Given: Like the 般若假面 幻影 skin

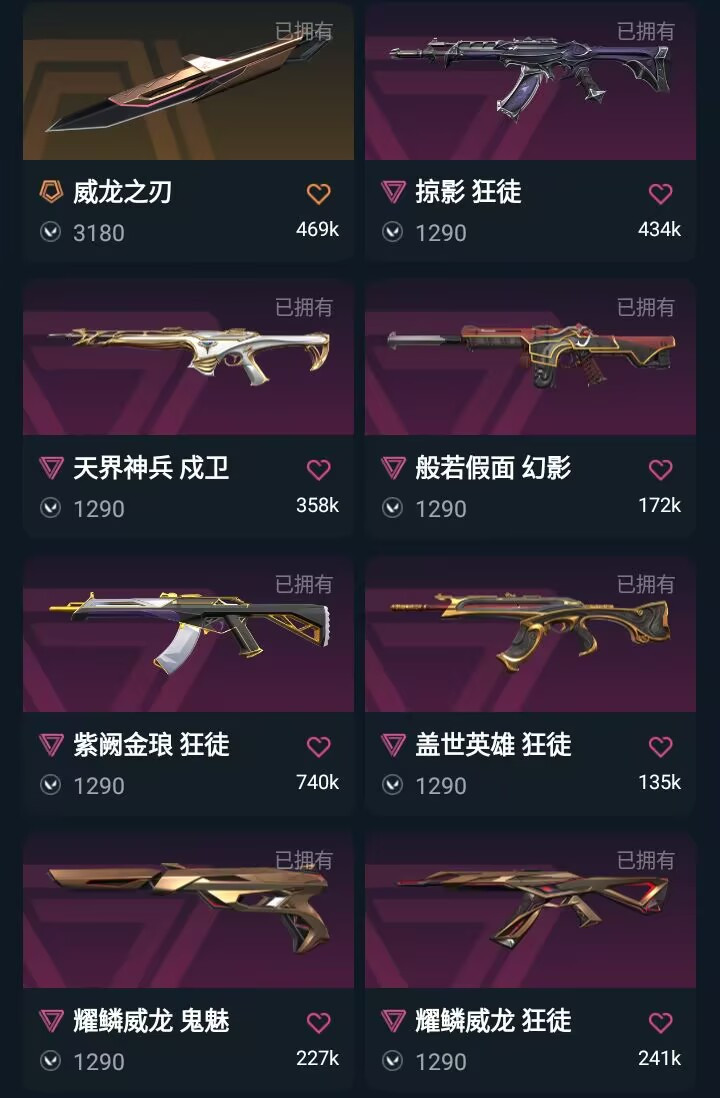Looking at the screenshot, I should 660,469.
